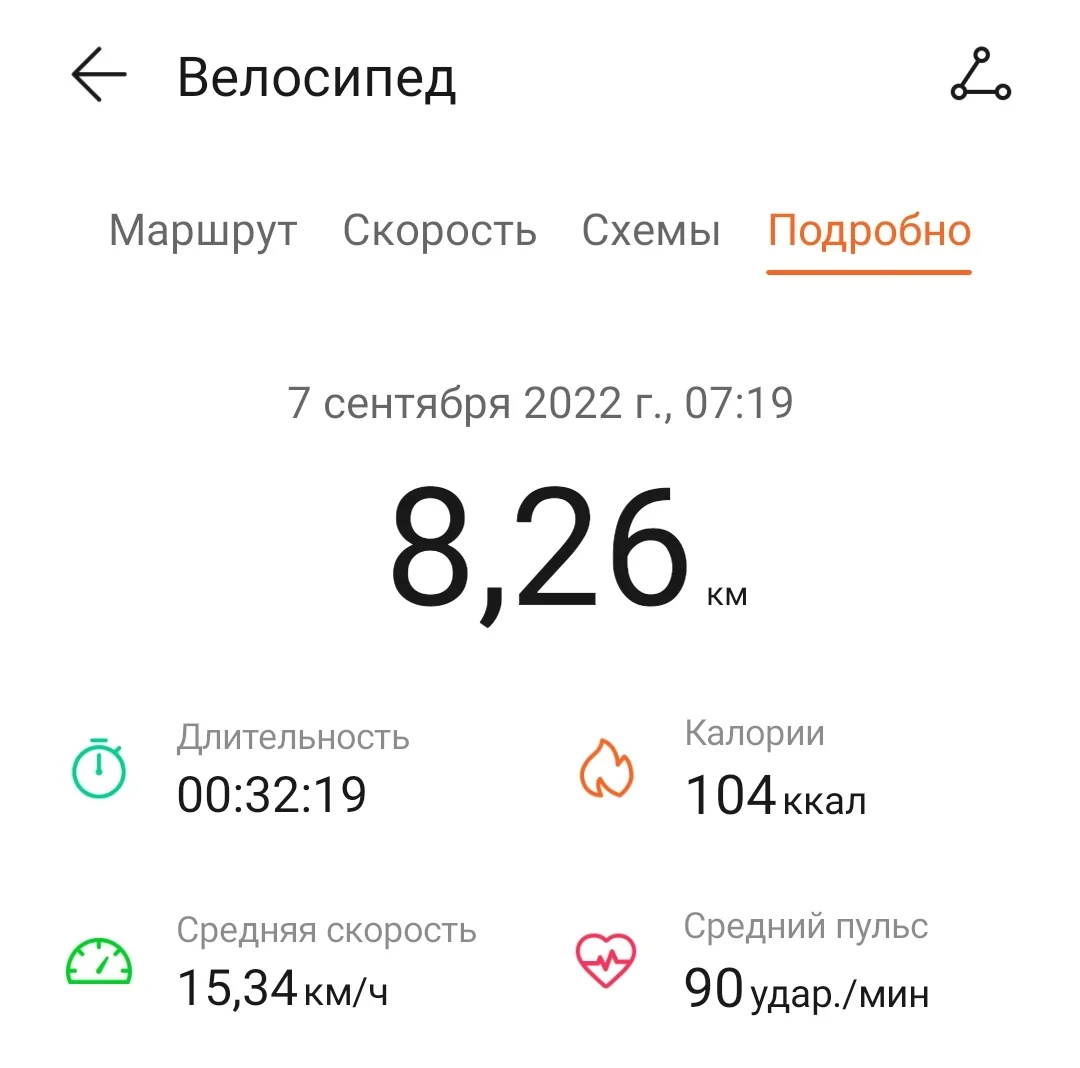Screen dimensions: 1080x1068
Task: Switch to the Скорость tab
Action: pos(439,231)
